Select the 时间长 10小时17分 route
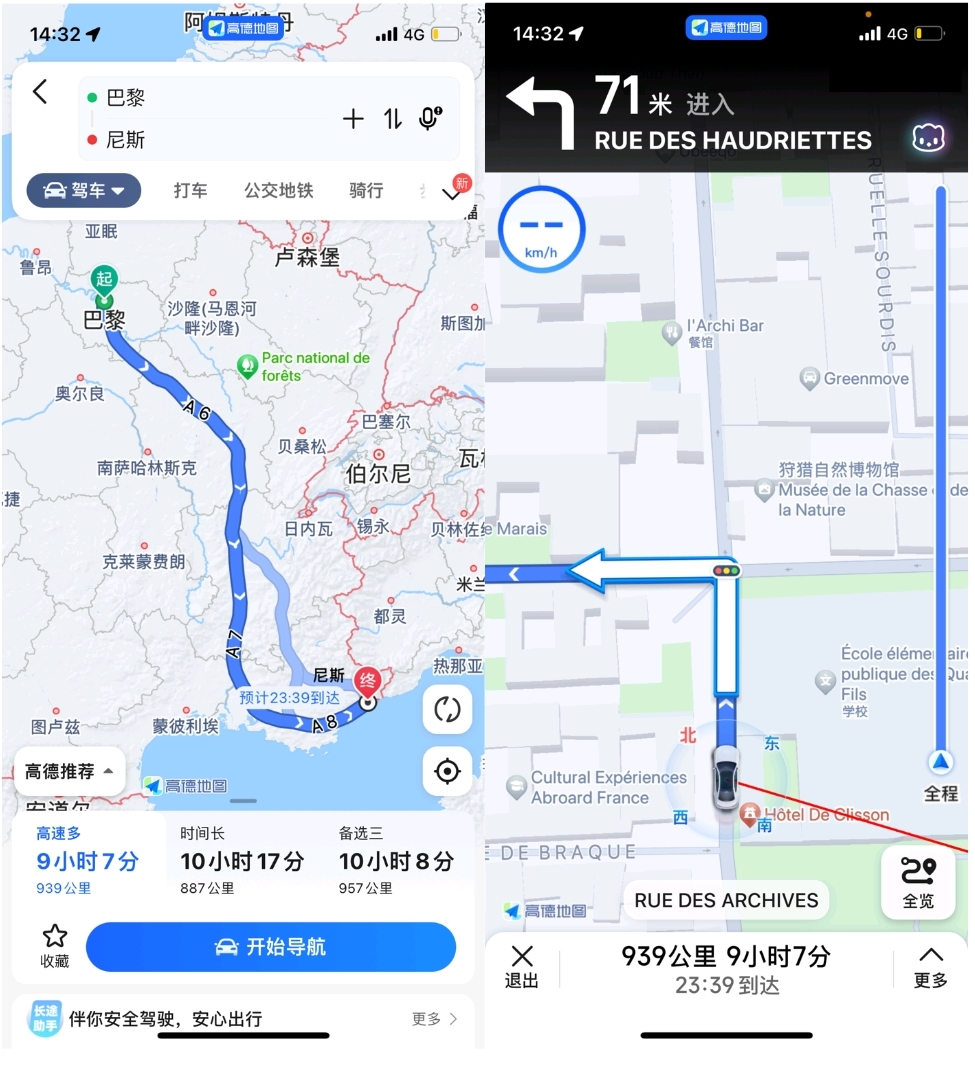The height and width of the screenshot is (1070, 975). click(x=239, y=860)
